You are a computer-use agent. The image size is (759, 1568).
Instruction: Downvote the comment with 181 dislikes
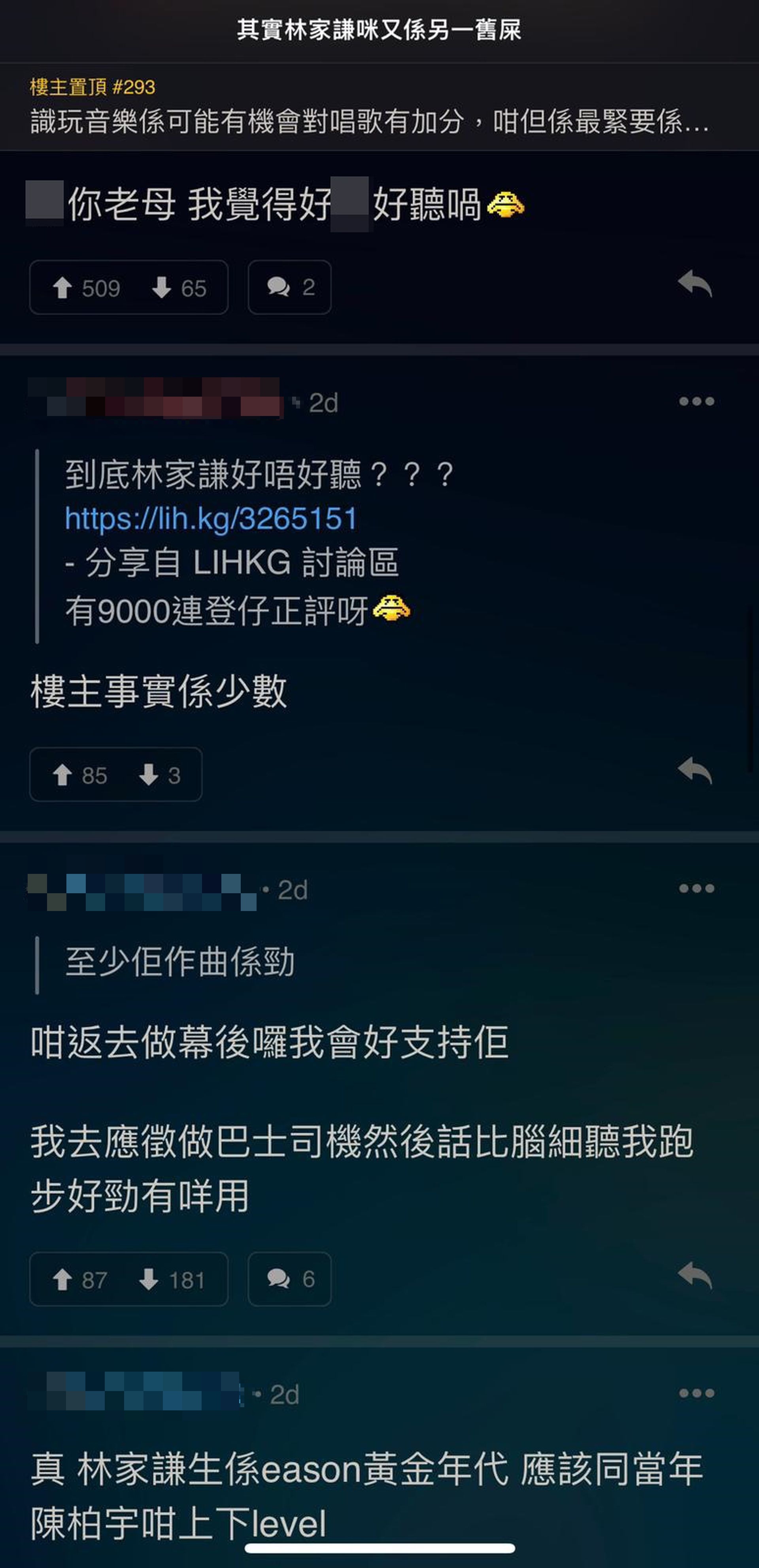pyautogui.click(x=172, y=1280)
